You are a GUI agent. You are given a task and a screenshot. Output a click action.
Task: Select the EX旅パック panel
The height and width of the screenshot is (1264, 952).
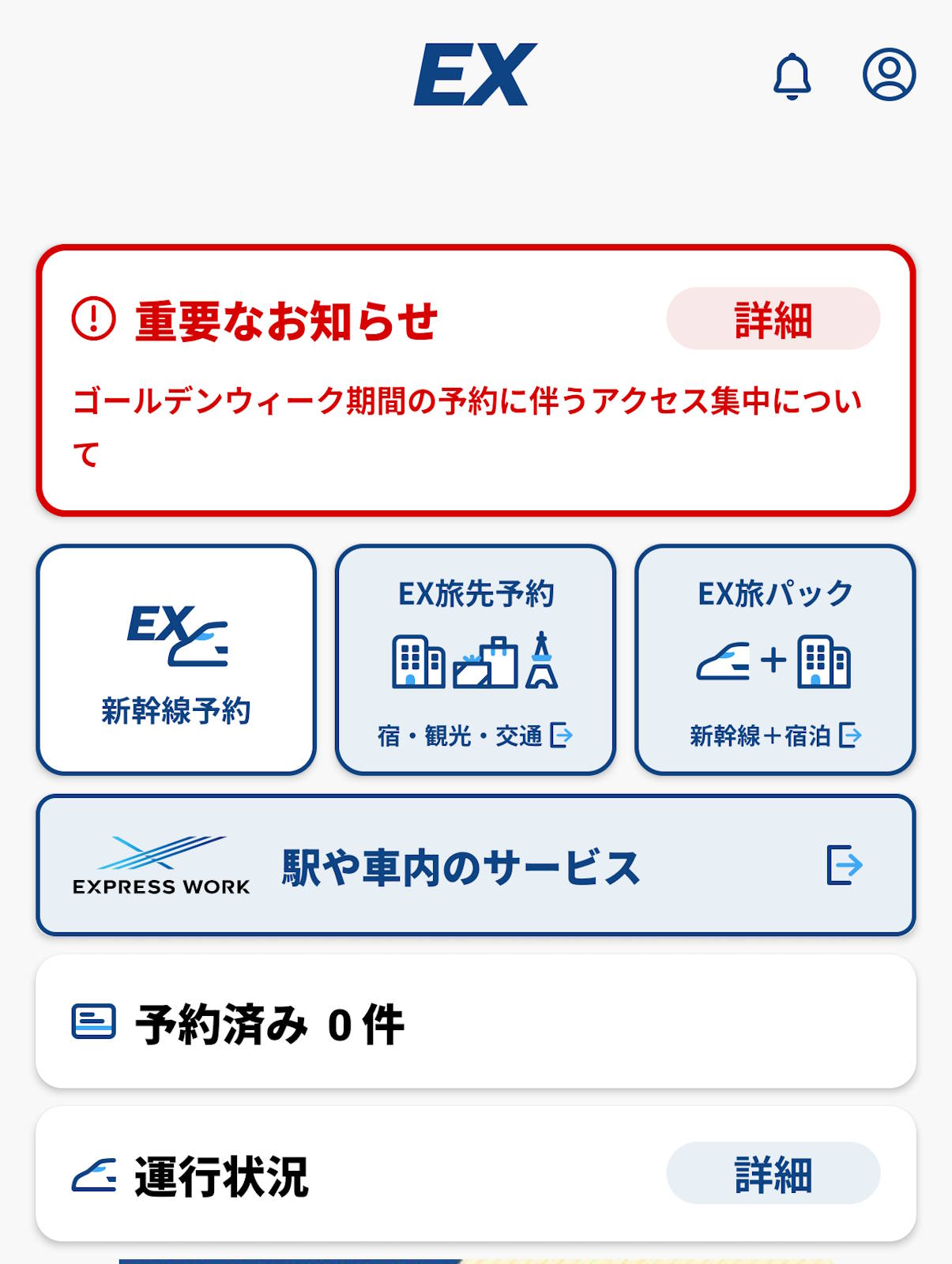[774, 660]
